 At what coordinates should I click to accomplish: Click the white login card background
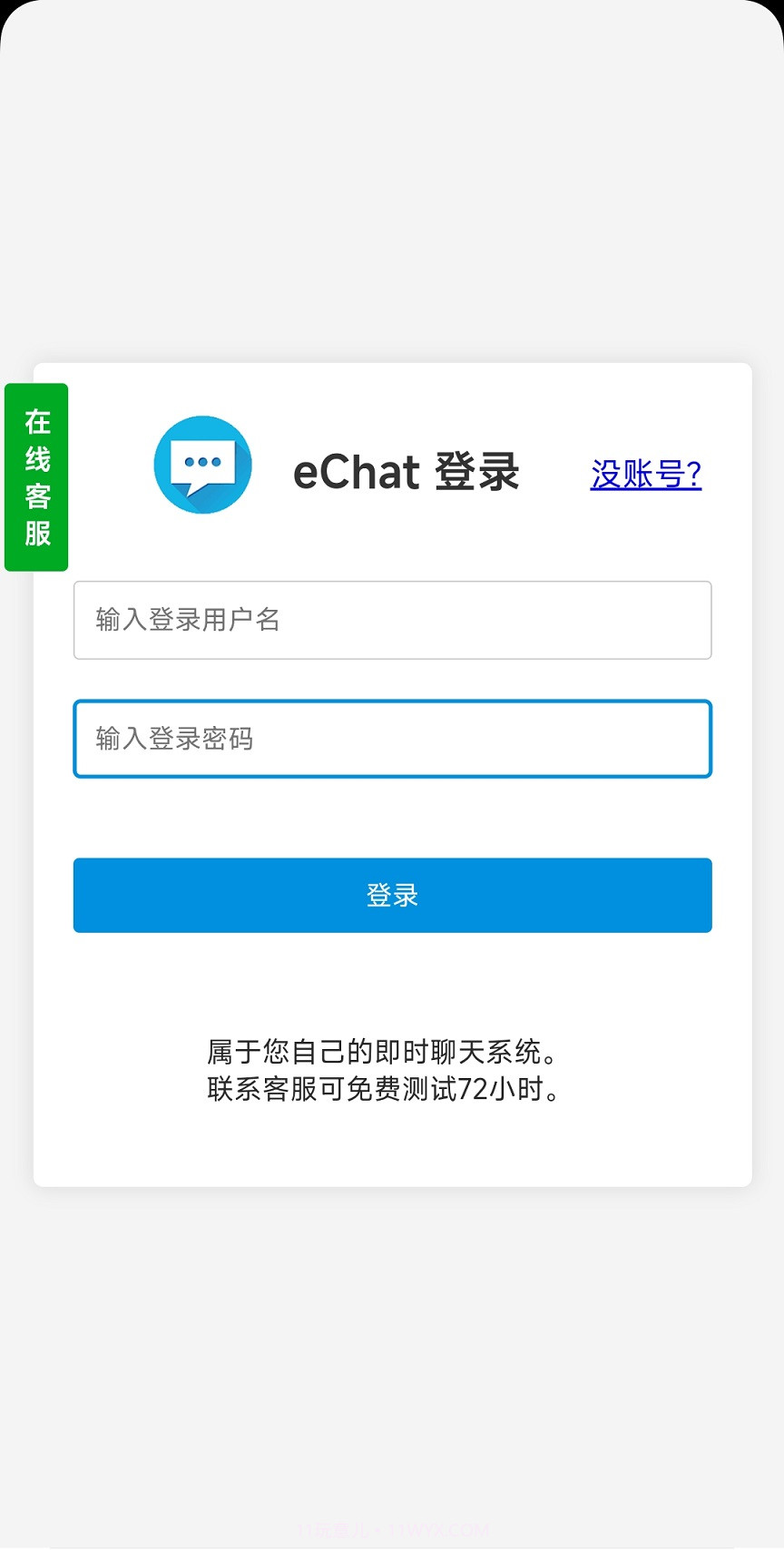(392, 1153)
